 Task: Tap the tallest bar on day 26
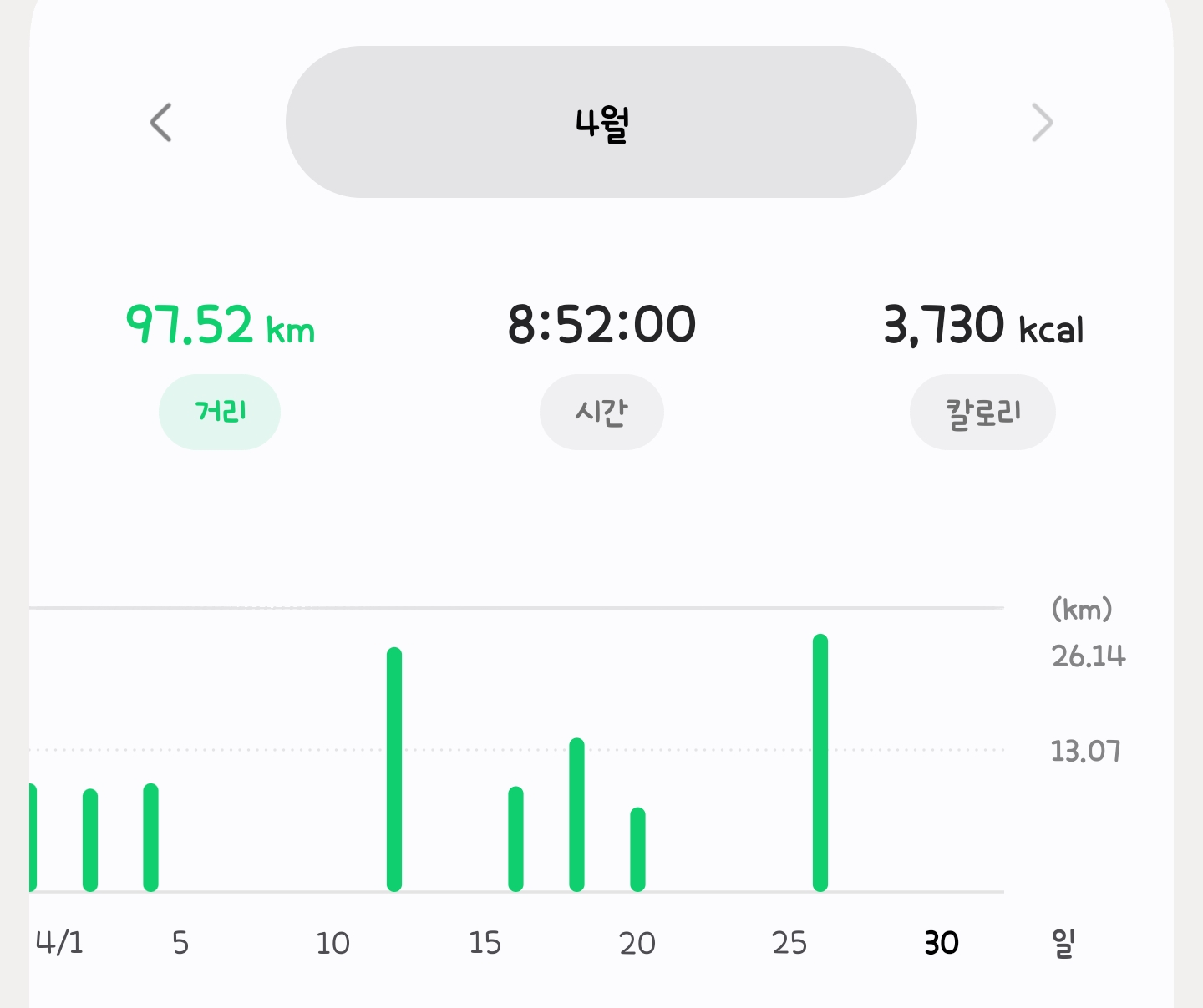pyautogui.click(x=820, y=762)
